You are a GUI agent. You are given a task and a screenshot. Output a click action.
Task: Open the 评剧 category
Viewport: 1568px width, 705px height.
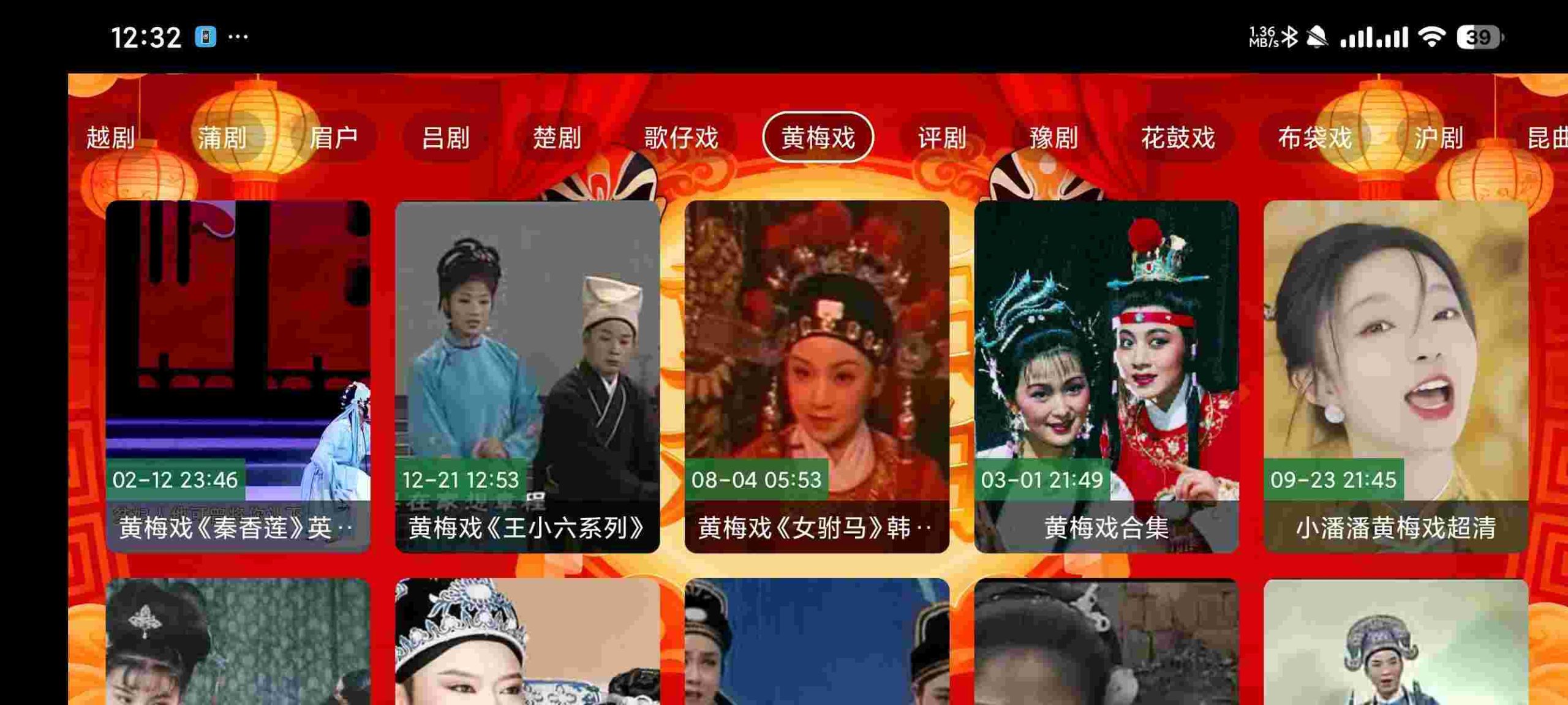coord(942,137)
